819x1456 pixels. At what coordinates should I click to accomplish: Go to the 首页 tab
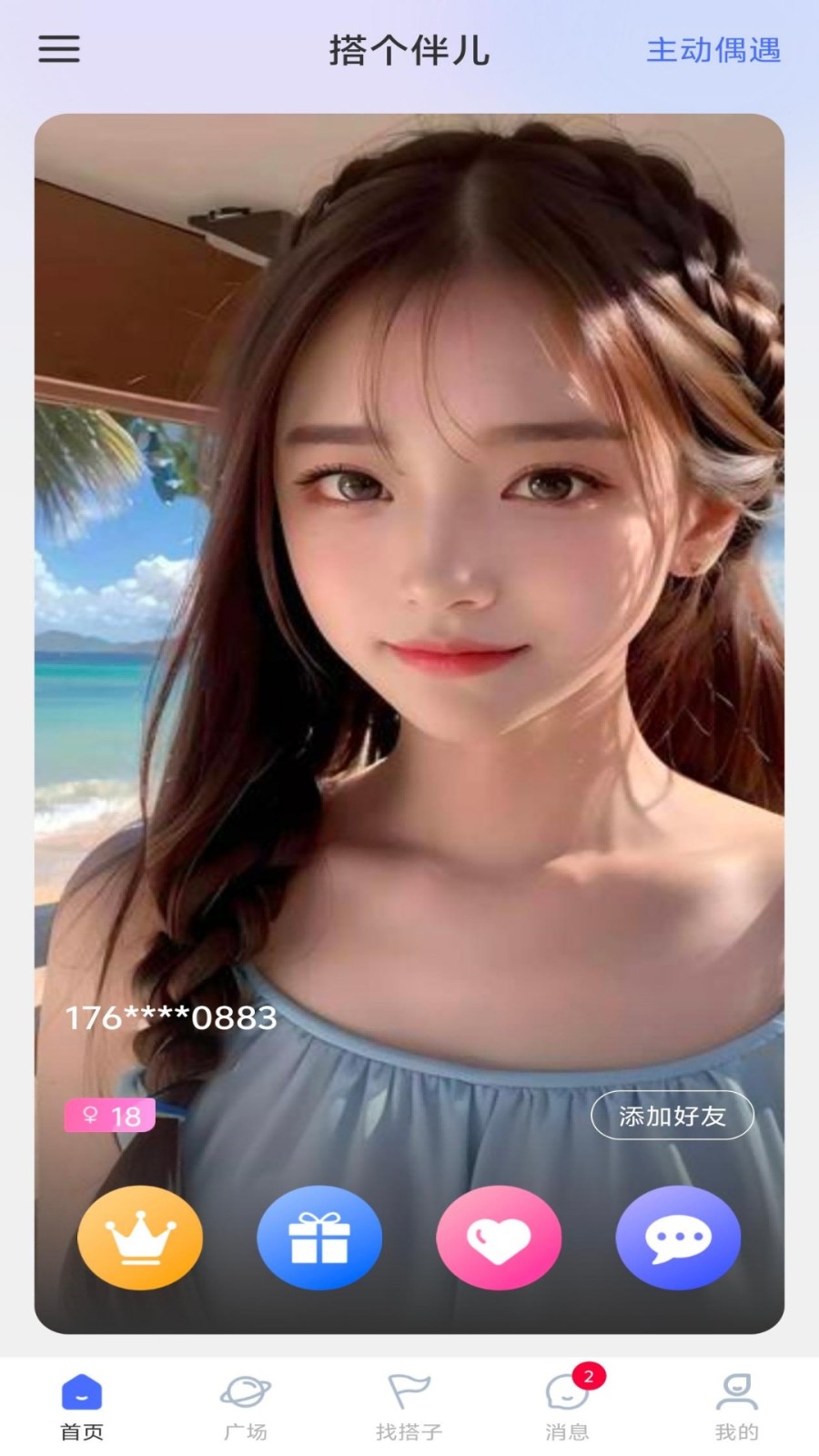click(x=82, y=1406)
